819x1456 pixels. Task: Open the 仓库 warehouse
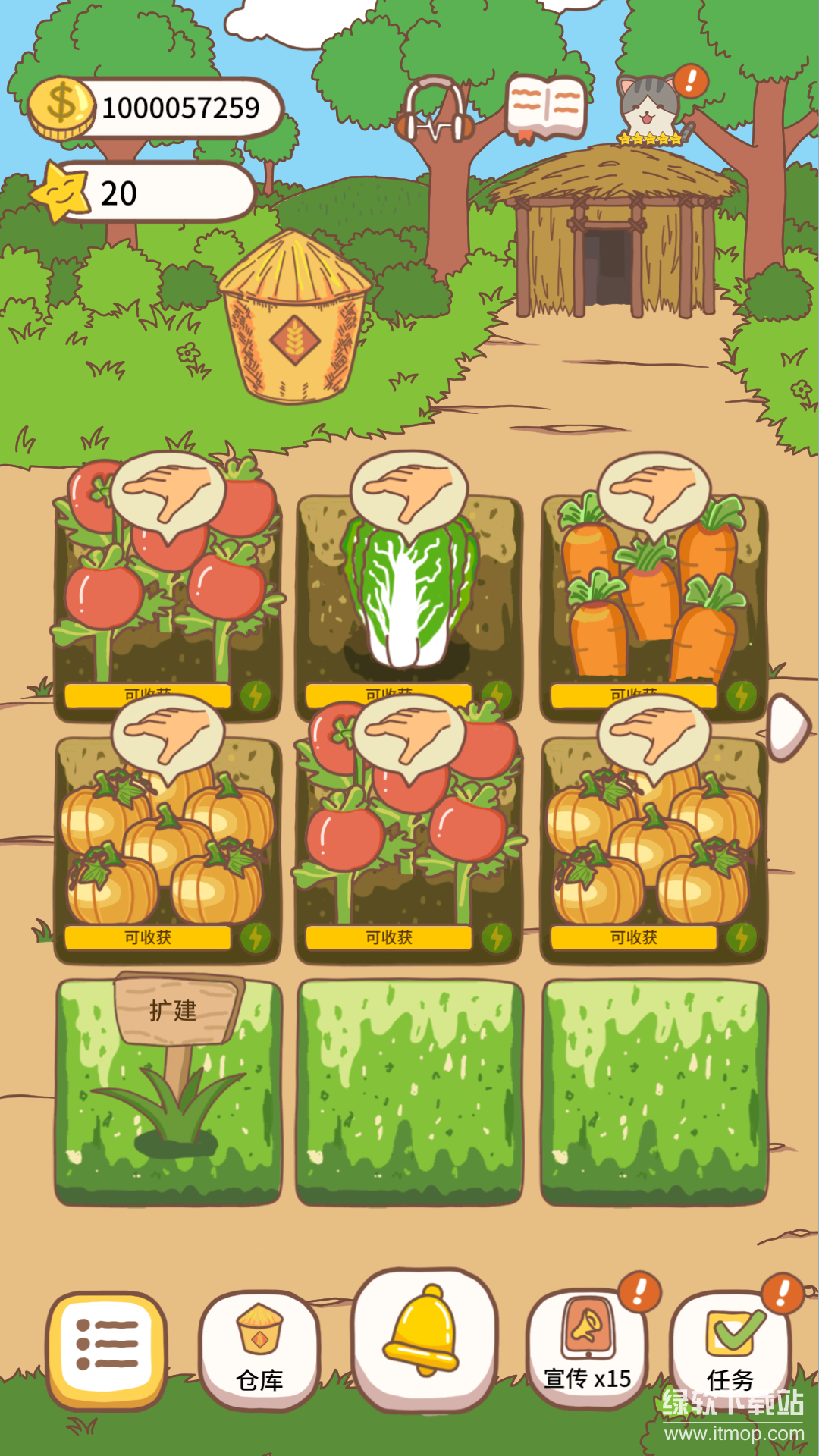[259, 1349]
